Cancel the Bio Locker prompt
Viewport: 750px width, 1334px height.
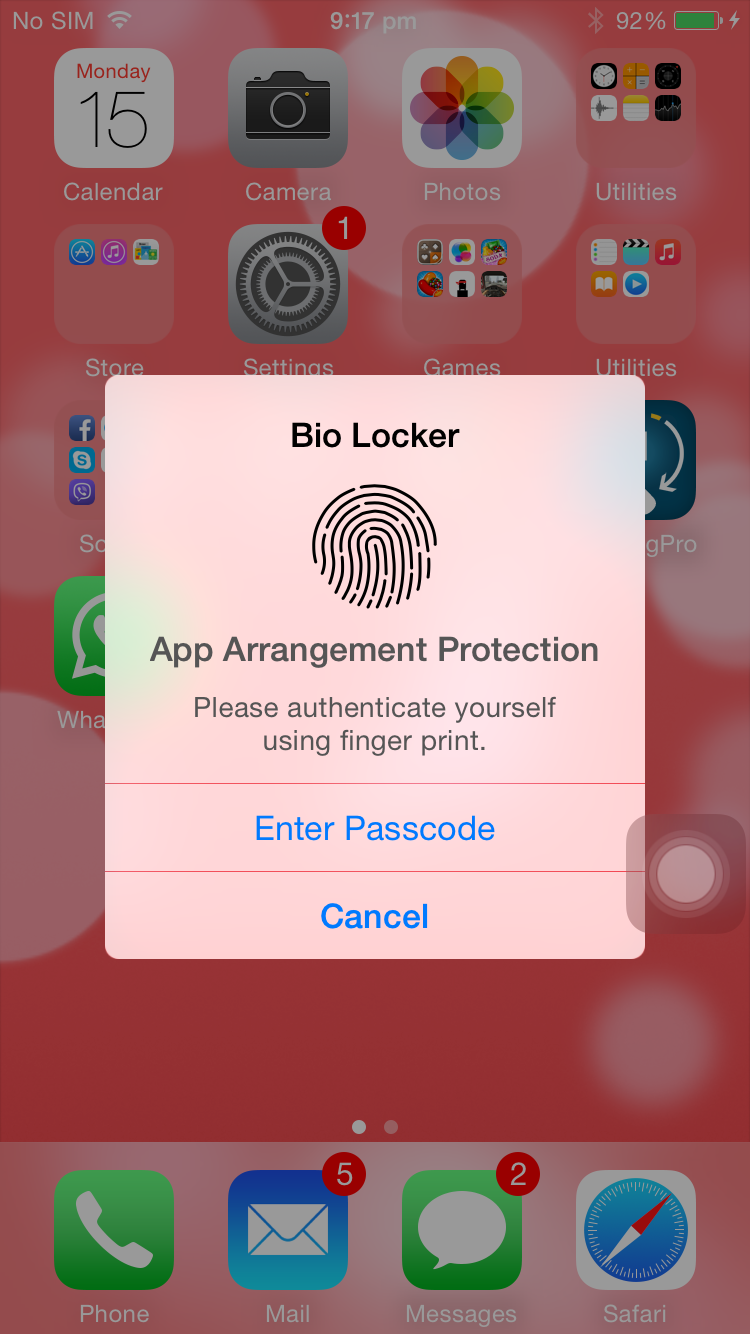(375, 916)
